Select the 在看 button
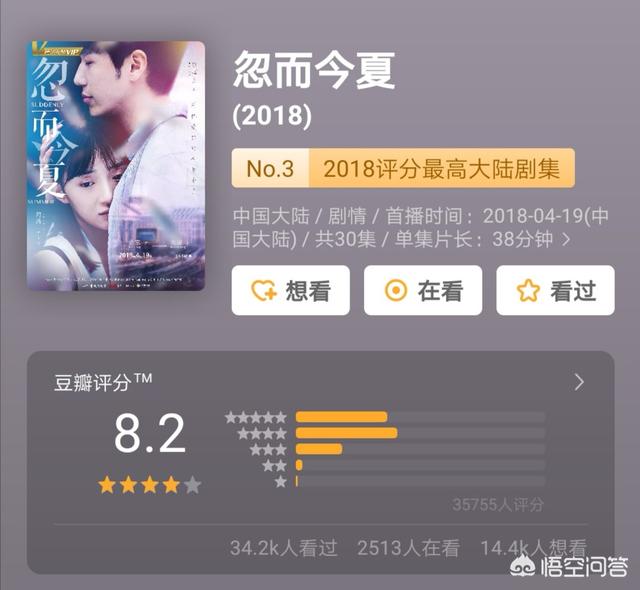This screenshot has width=640, height=590. click(x=422, y=291)
